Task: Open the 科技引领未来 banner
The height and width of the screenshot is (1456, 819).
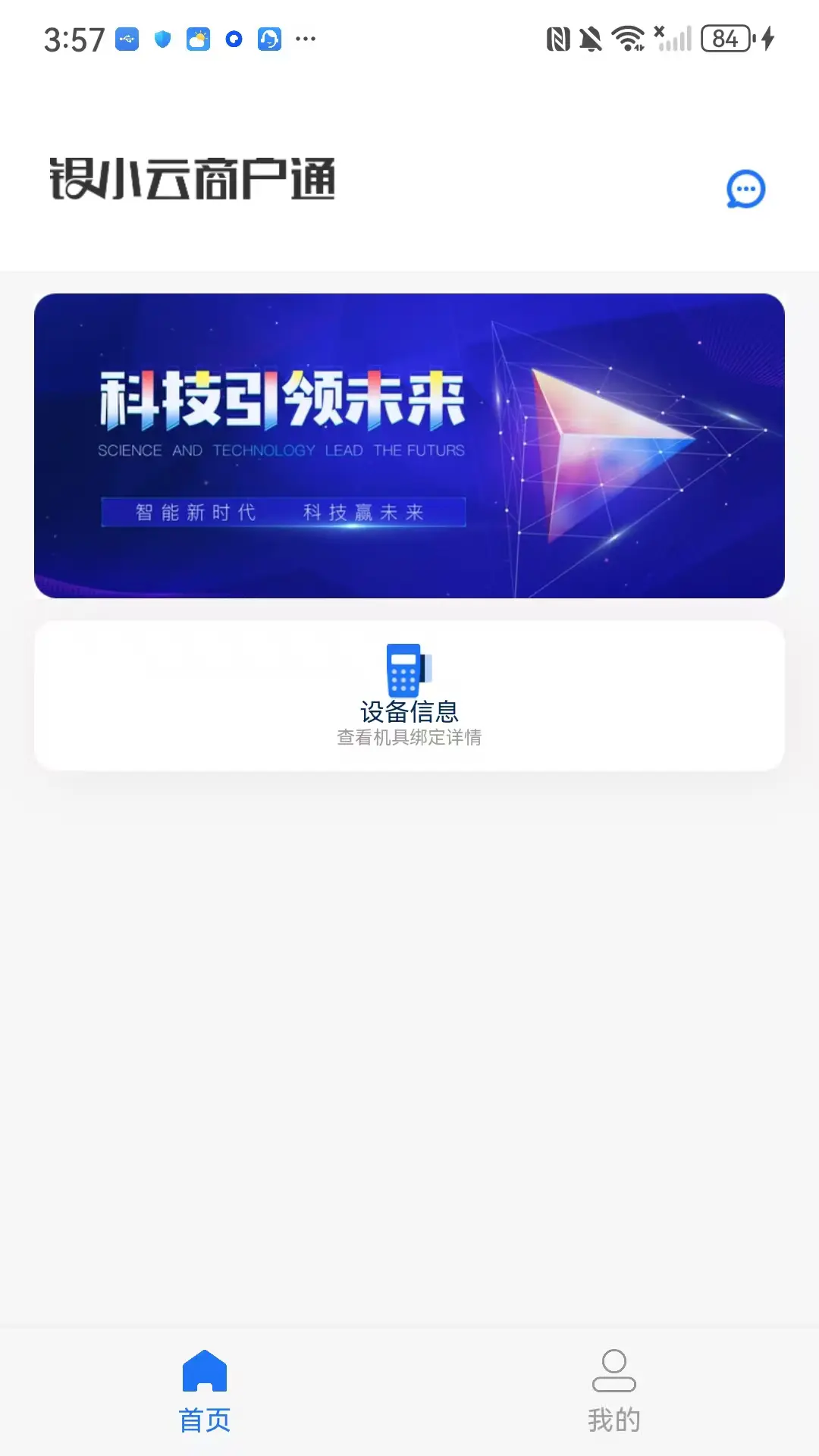Action: pyautogui.click(x=409, y=446)
